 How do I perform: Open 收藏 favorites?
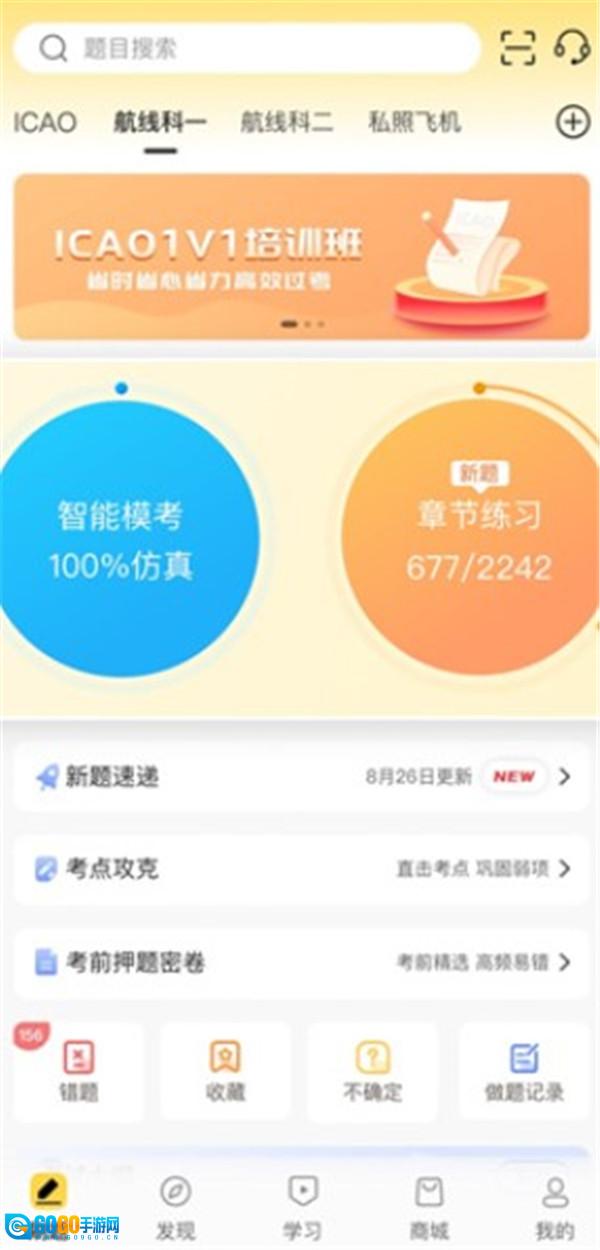[226, 1072]
